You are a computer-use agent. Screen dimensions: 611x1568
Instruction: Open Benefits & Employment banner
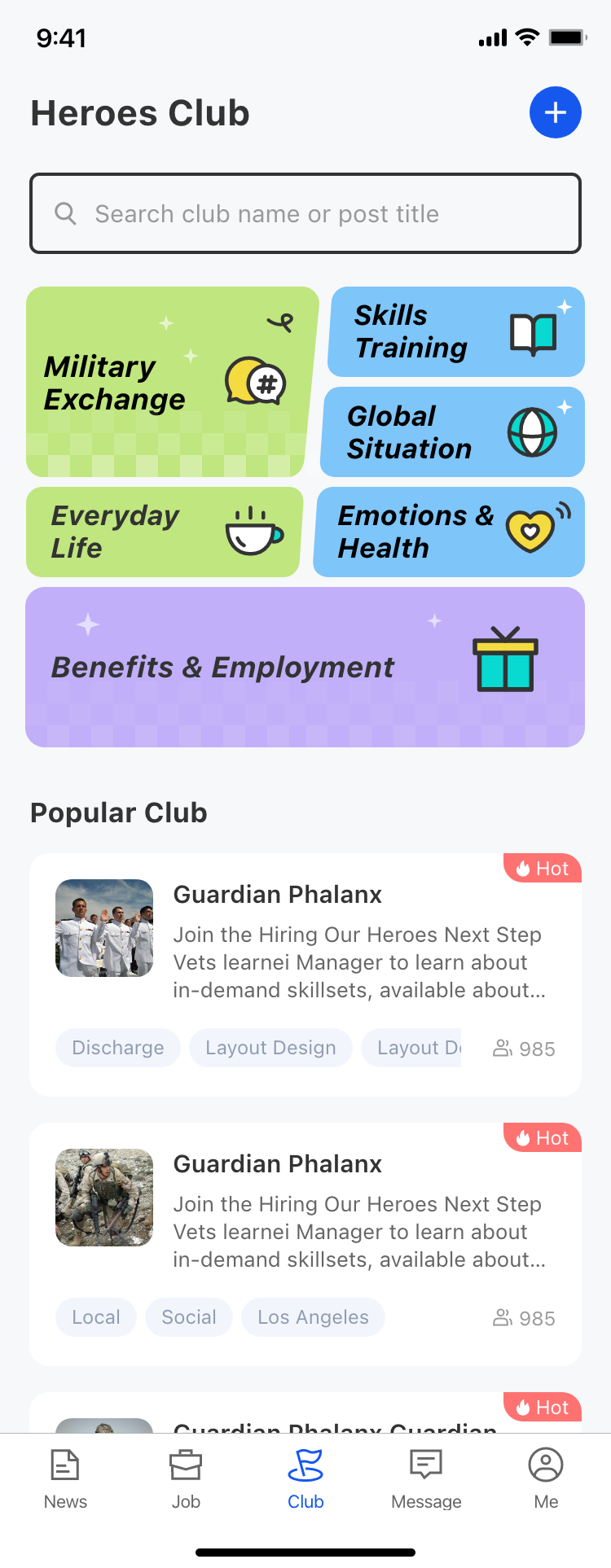pos(305,667)
